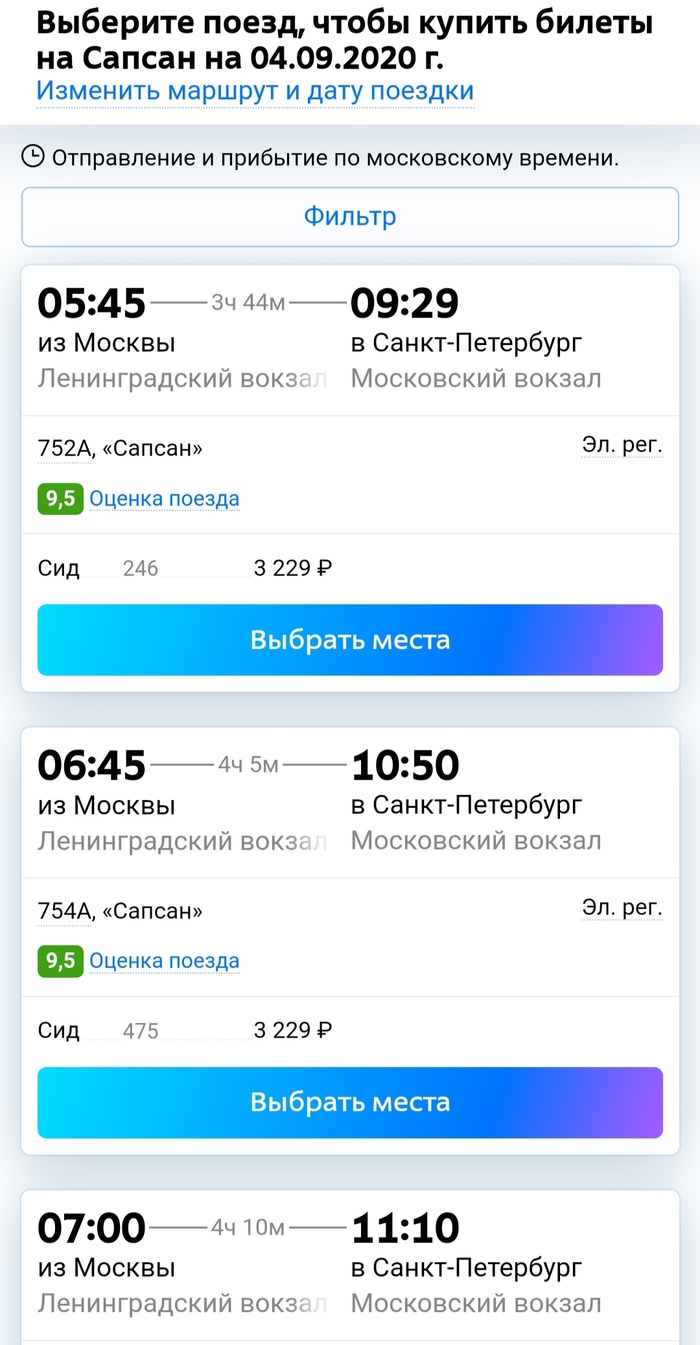Open the 07:00 to 11:10 train card
This screenshot has width=700, height=1345.
[350, 1265]
